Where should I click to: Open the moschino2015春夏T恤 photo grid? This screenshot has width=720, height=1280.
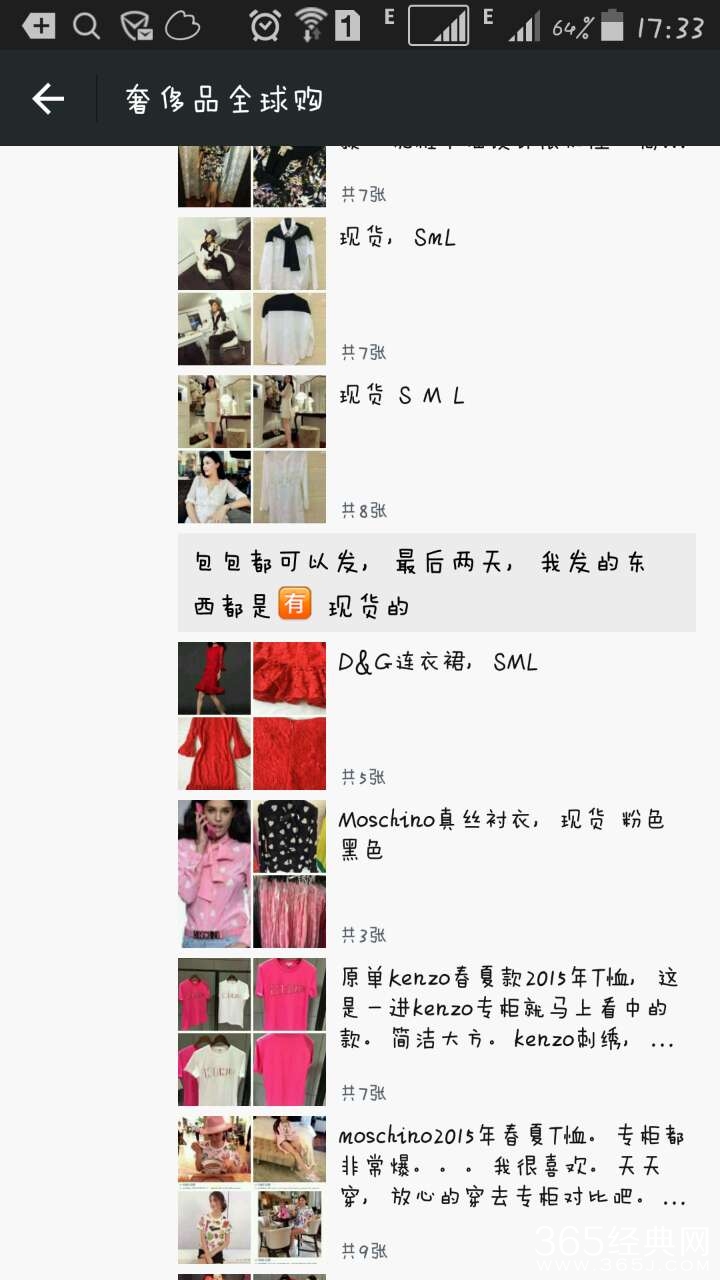(251, 1187)
